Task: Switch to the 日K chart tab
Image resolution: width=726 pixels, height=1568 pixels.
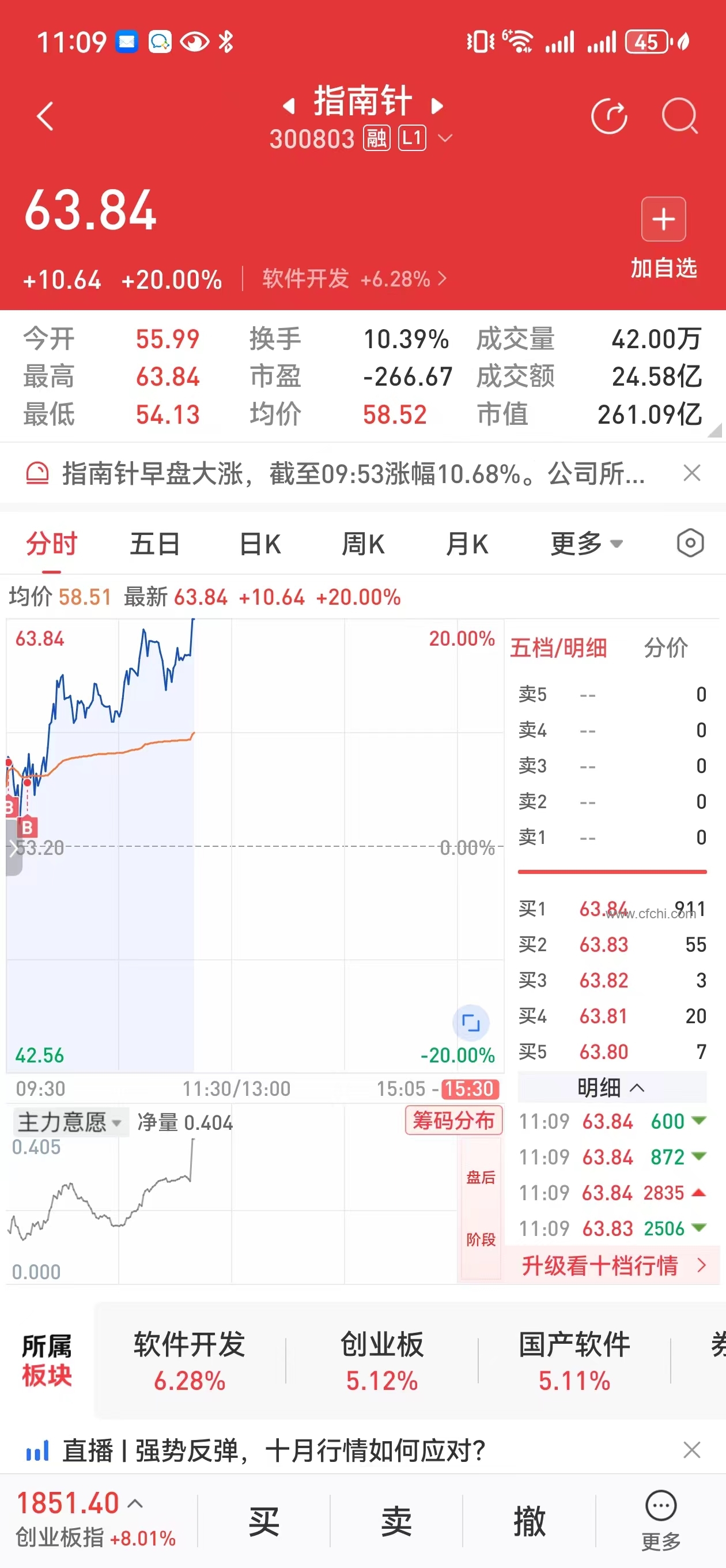Action: click(260, 544)
